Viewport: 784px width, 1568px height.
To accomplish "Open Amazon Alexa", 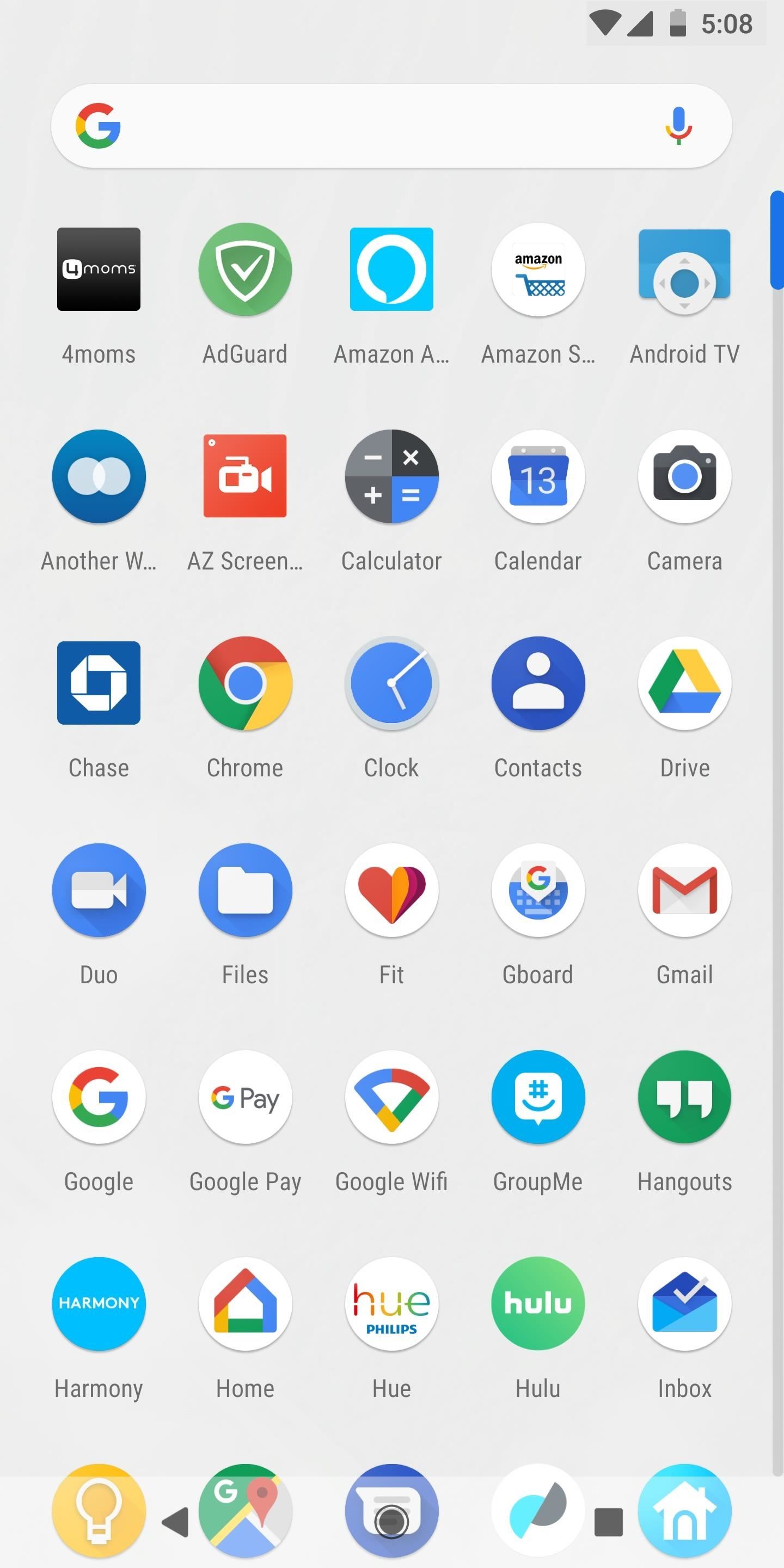I will 391,269.
